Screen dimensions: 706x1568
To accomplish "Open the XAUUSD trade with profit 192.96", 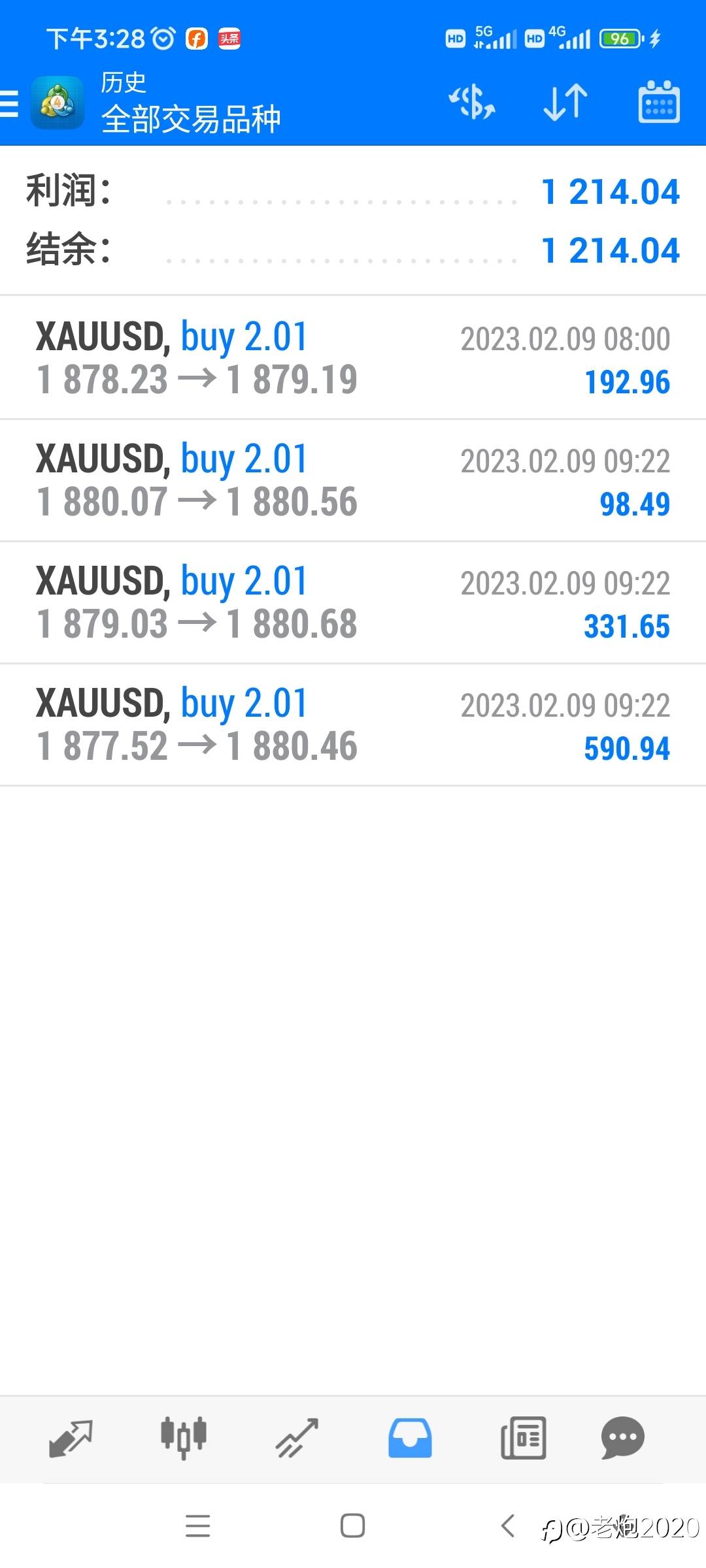I will 353,358.
